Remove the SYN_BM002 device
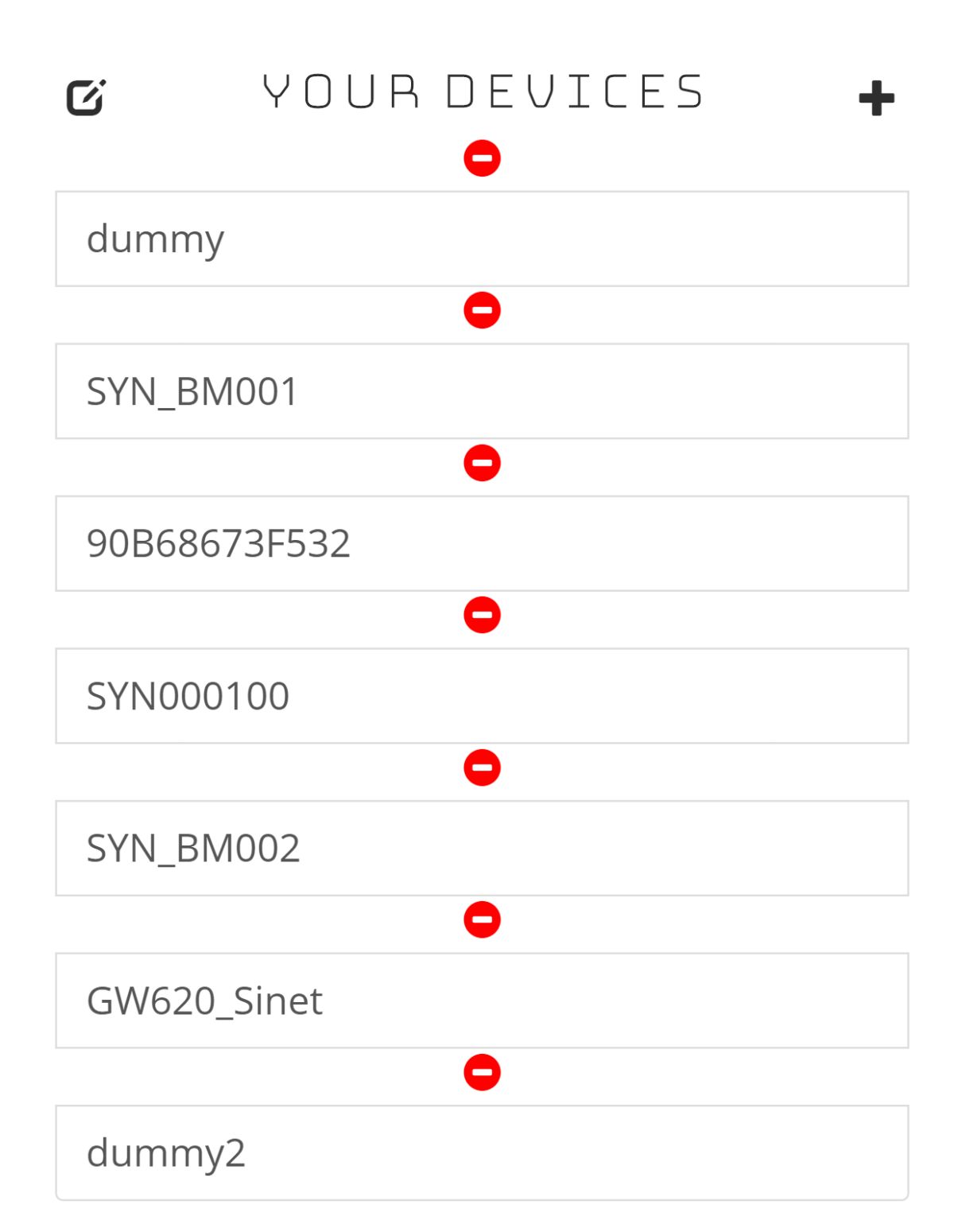Viewport: 954px width, 1232px height. pos(482,768)
